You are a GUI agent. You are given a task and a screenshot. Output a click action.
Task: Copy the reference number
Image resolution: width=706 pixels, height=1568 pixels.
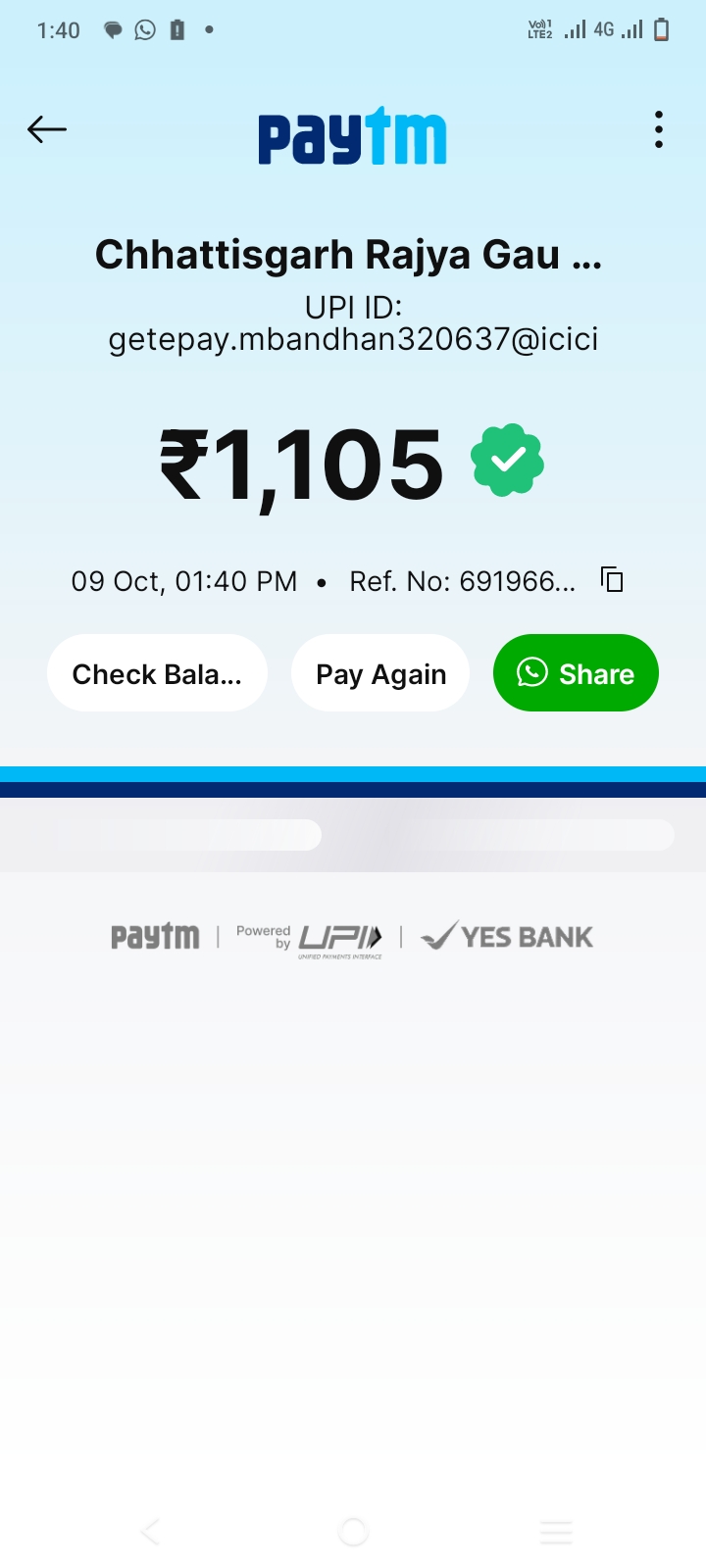612,580
